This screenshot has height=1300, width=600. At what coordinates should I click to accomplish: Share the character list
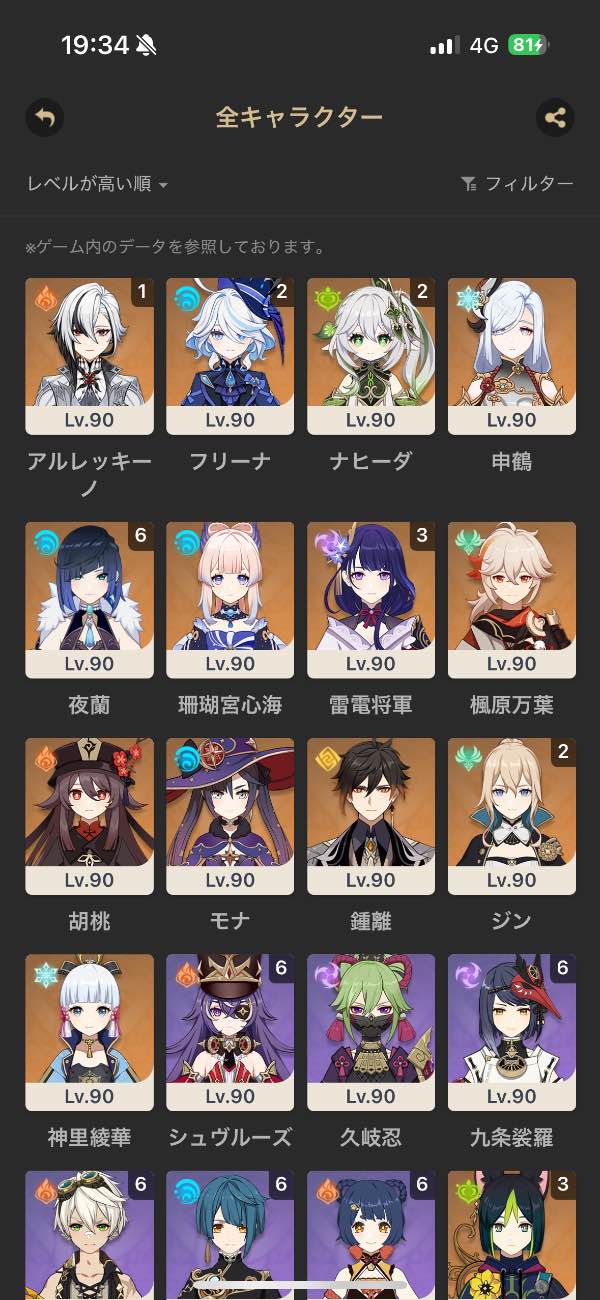555,118
